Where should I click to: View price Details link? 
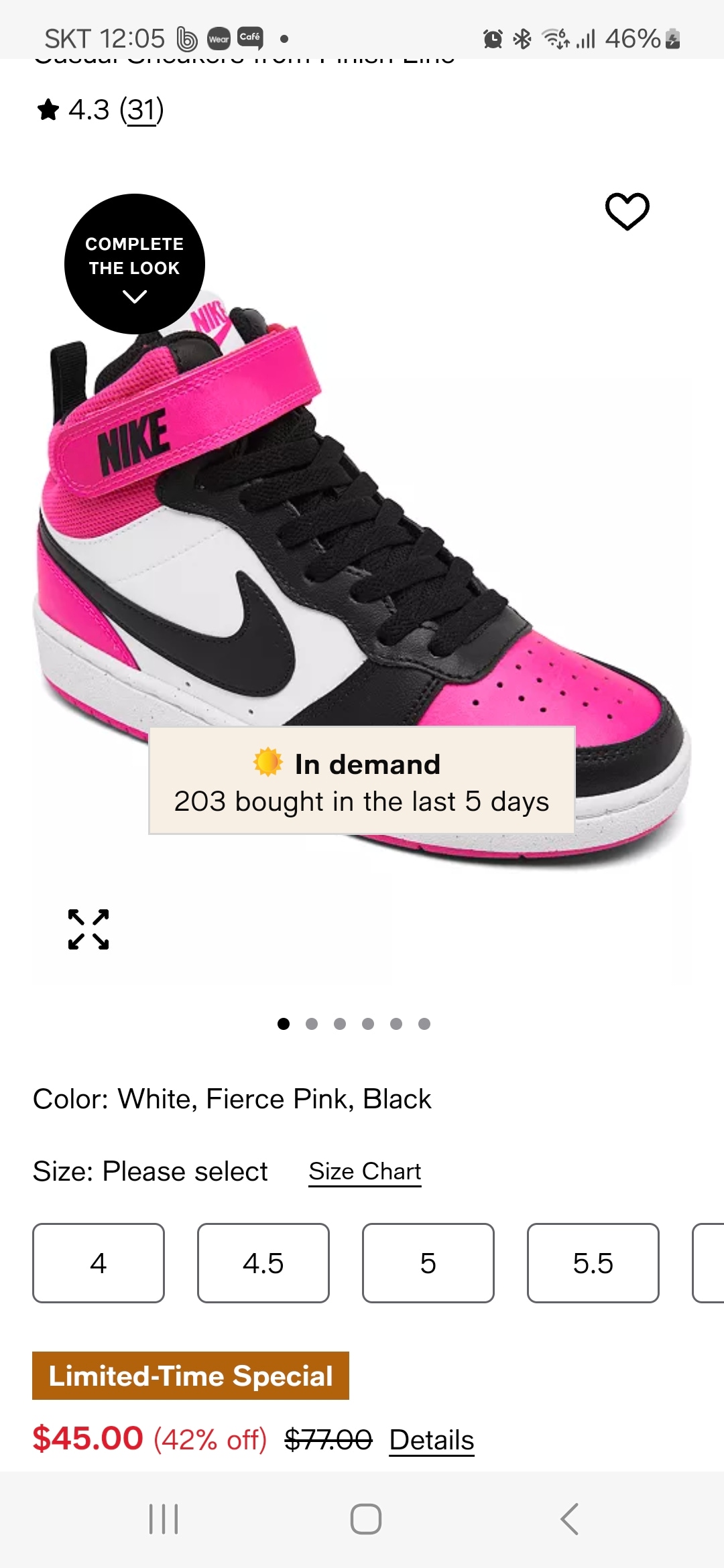coord(432,1439)
